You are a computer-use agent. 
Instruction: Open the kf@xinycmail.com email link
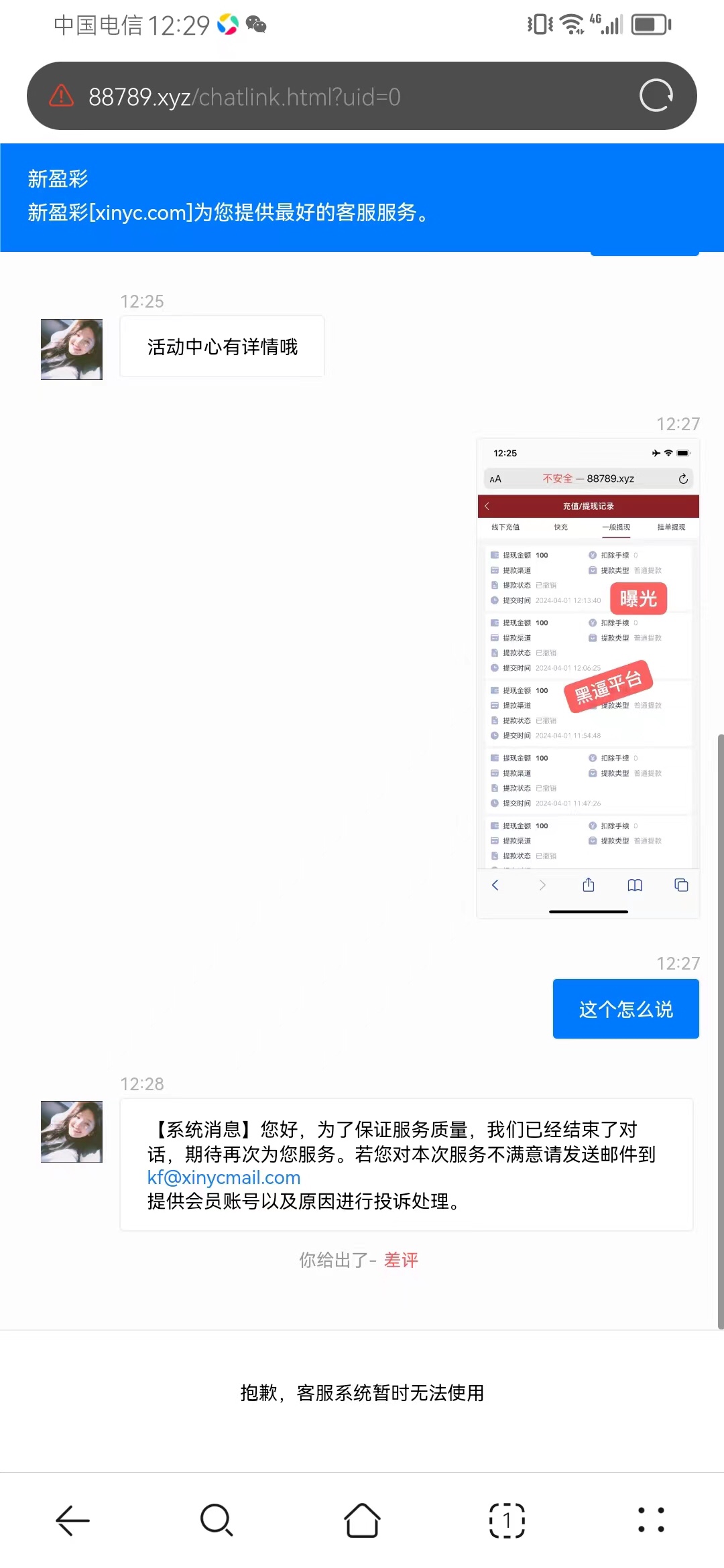[224, 1177]
